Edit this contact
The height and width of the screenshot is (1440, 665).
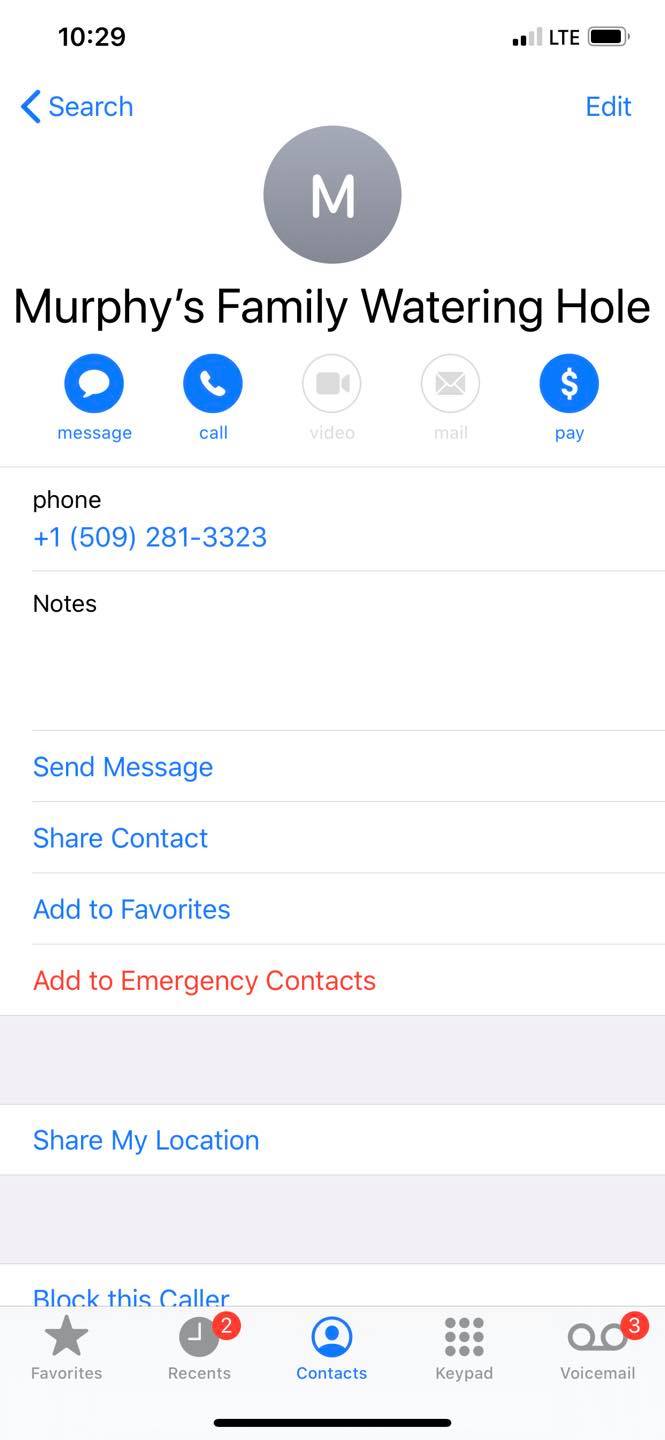(x=608, y=106)
